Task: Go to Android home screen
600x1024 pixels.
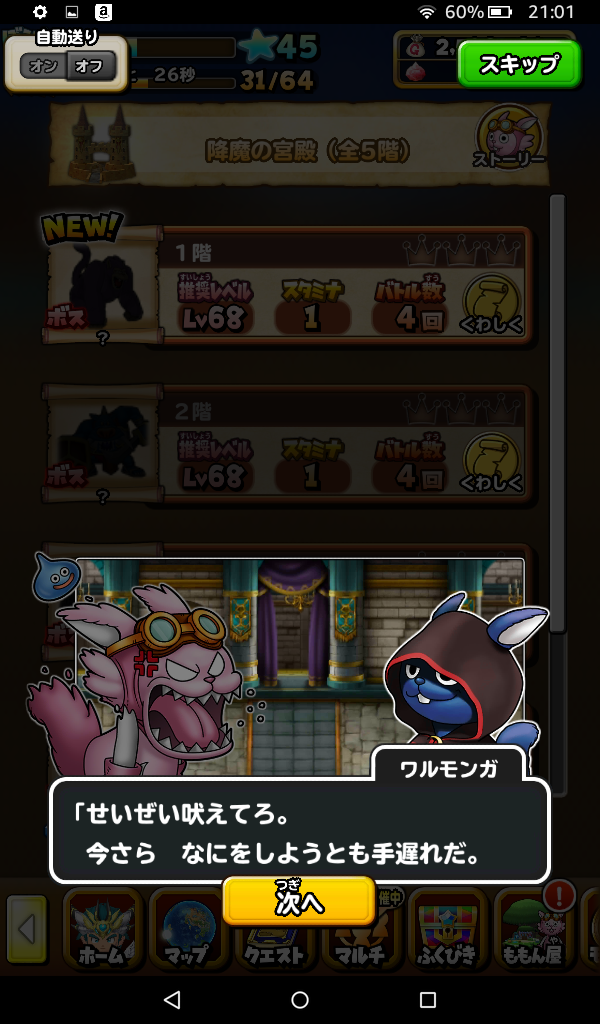Action: [x=300, y=999]
